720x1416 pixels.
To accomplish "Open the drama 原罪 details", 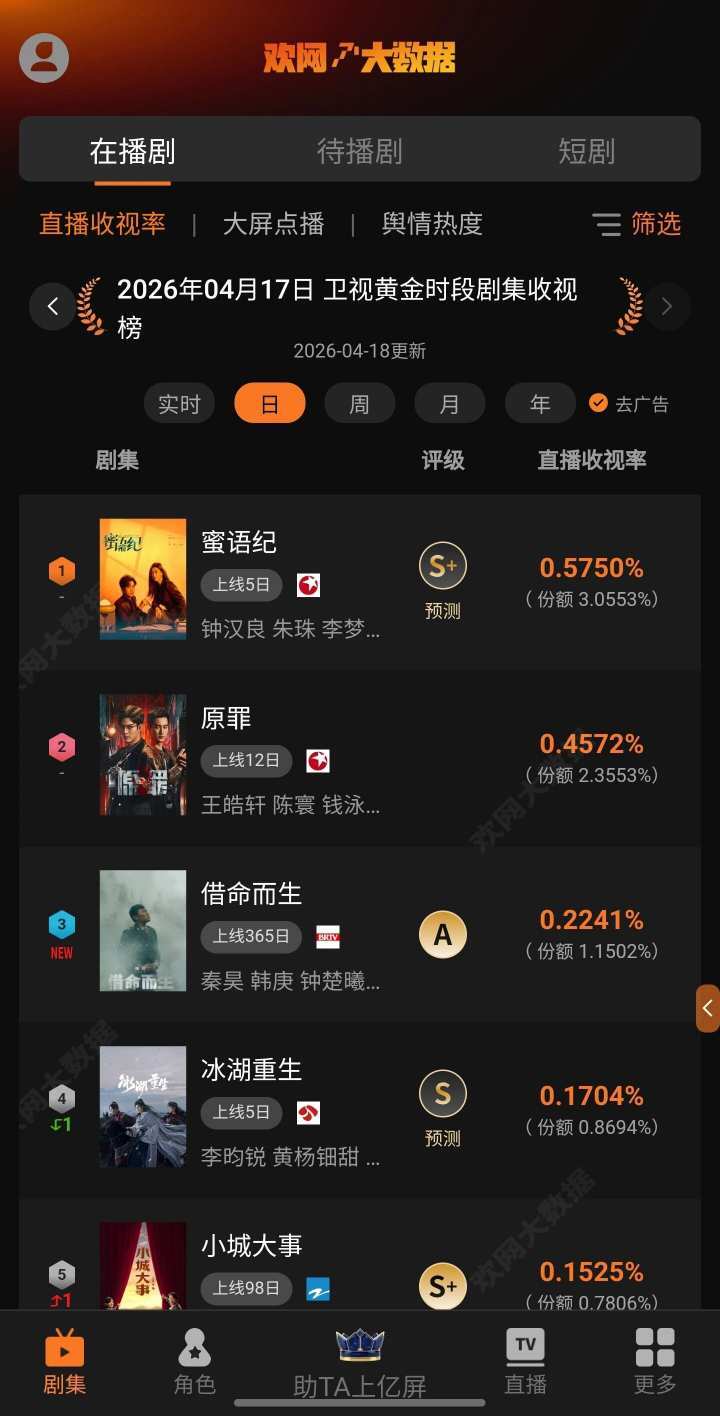I will pyautogui.click(x=226, y=719).
